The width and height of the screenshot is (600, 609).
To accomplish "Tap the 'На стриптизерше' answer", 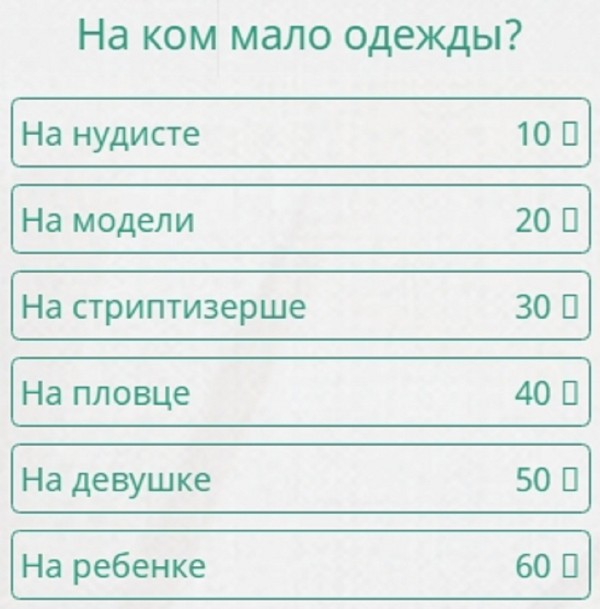I will [300, 307].
